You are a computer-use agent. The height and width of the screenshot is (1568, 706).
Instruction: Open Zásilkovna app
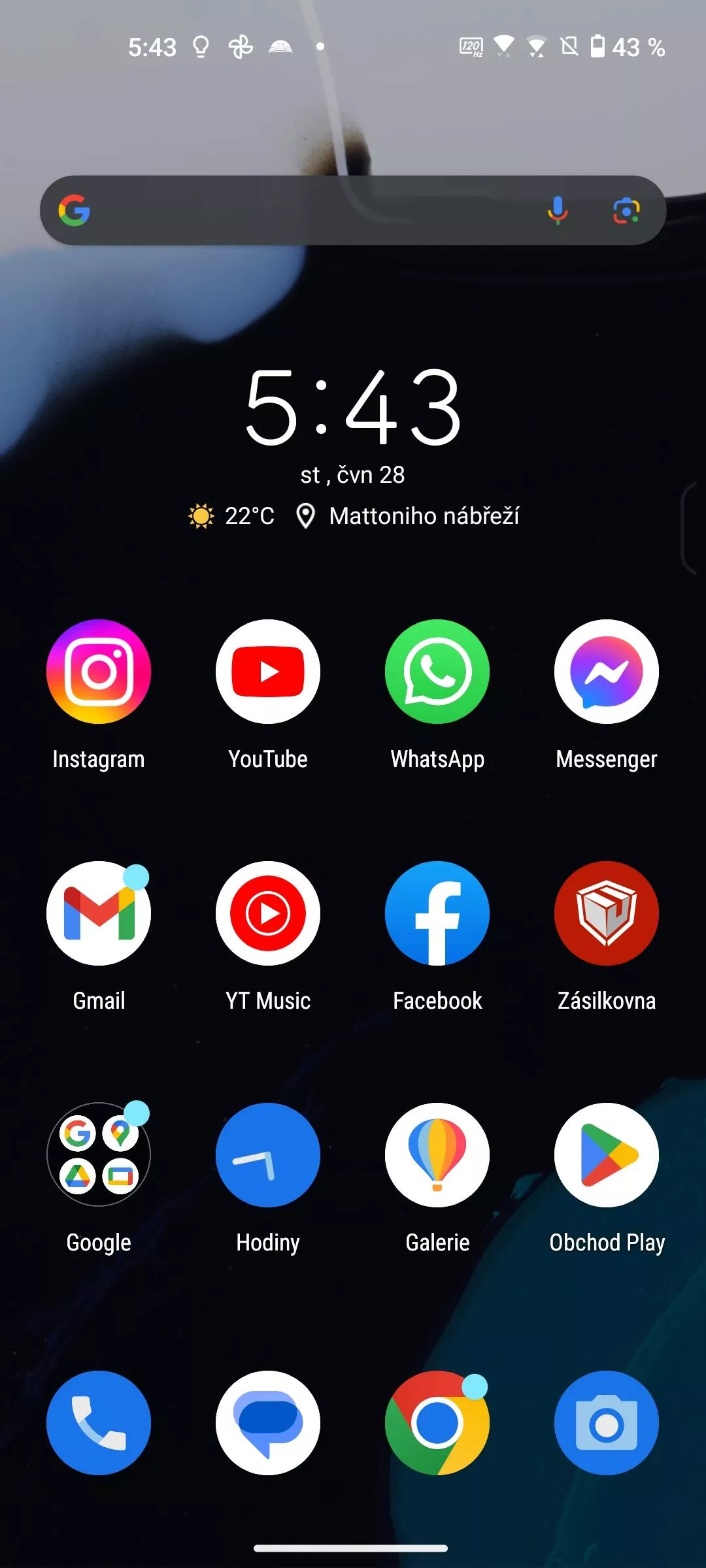coord(607,913)
